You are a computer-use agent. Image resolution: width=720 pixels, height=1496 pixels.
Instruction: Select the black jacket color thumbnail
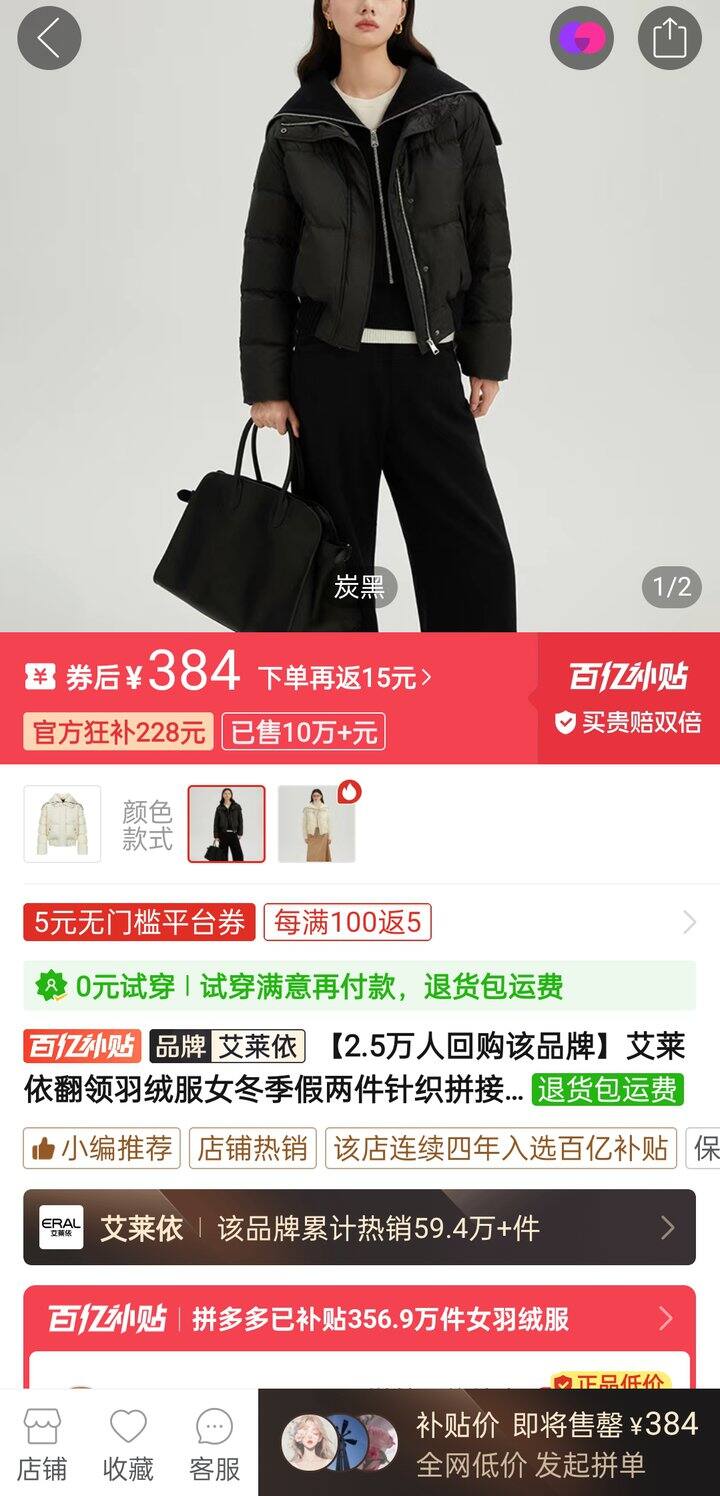point(227,824)
